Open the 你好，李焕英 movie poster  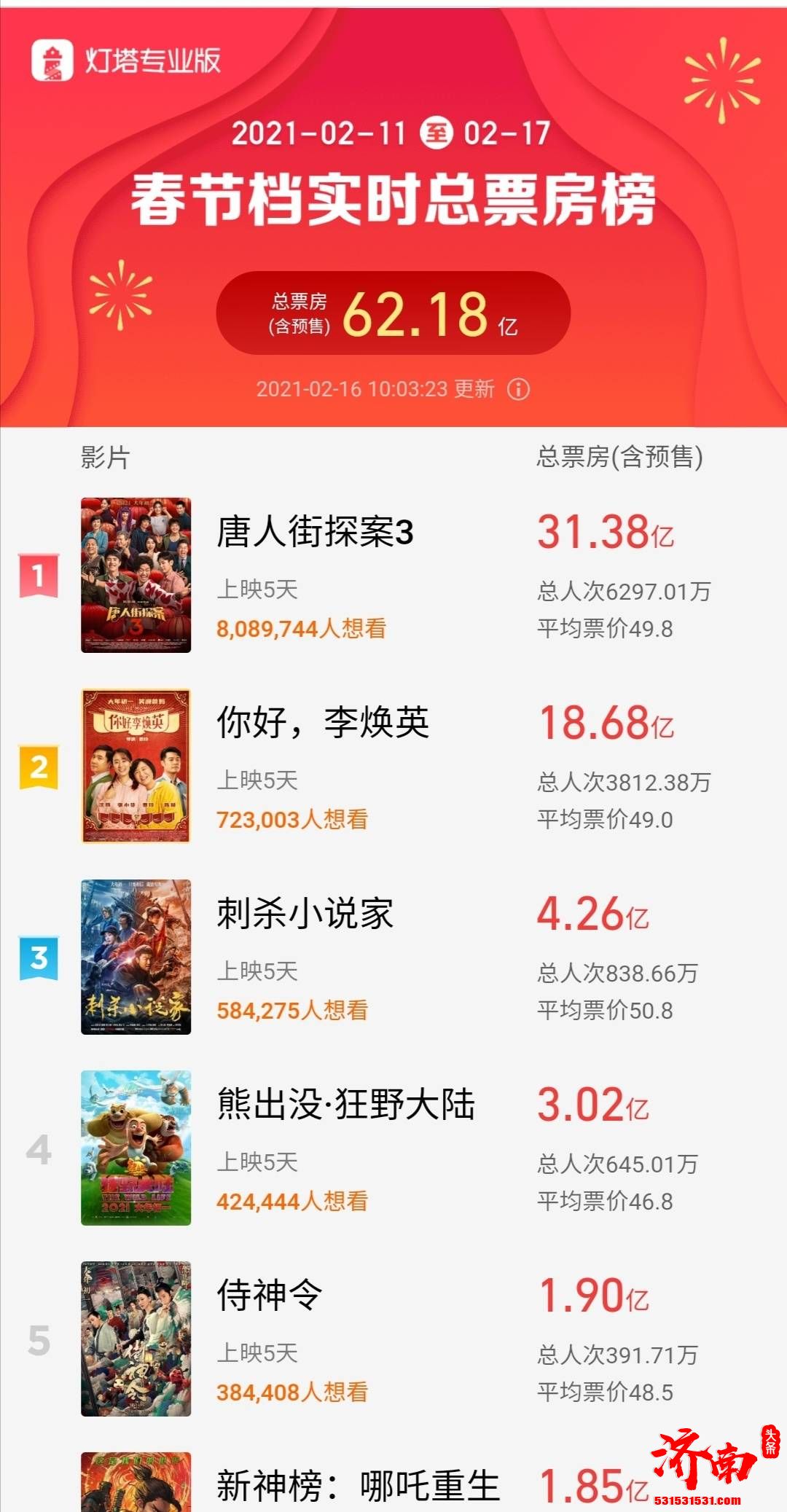tap(137, 765)
